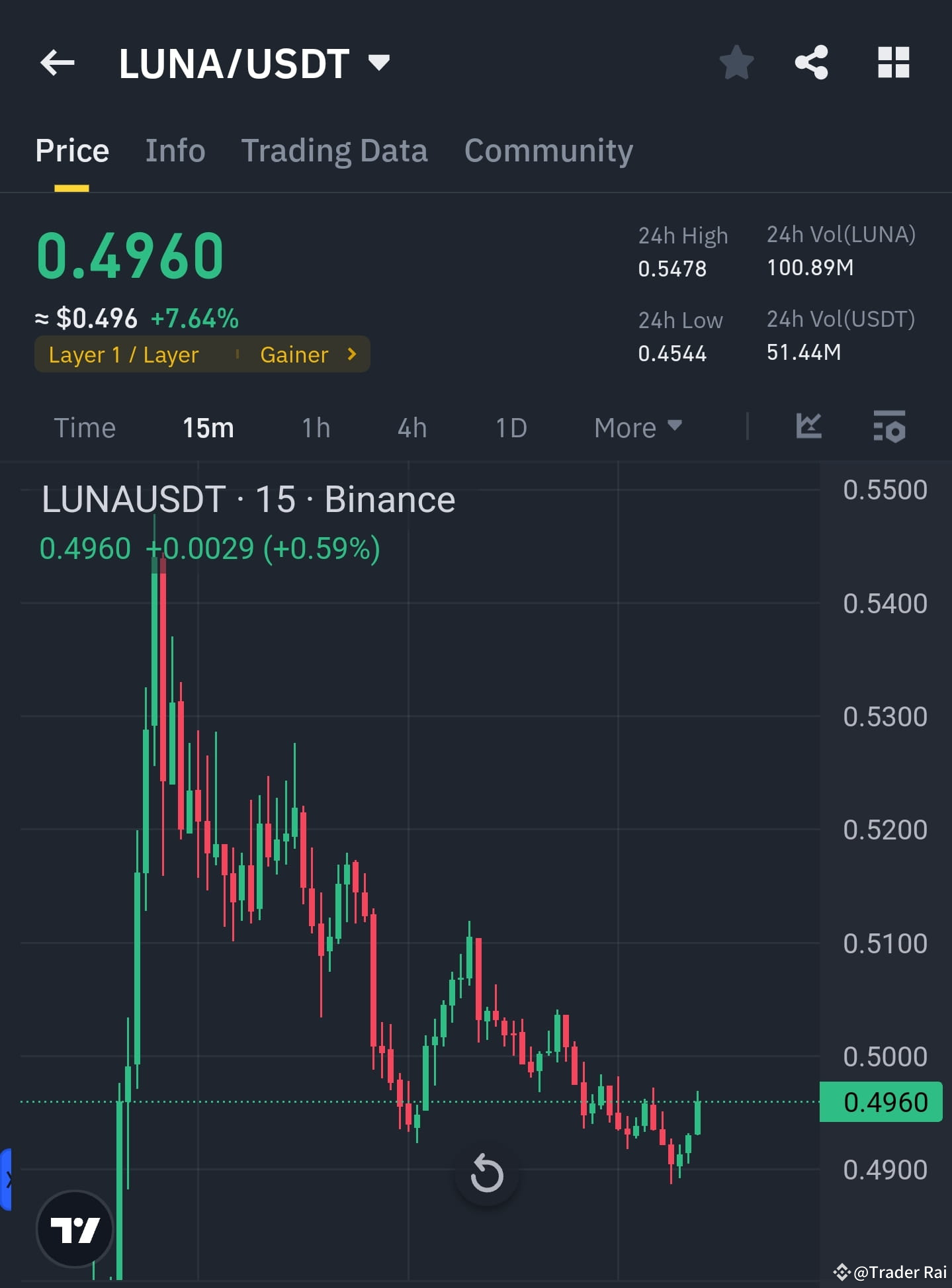Favorite LUNA/USDT using the star icon
Screen dimensions: 952x1288
coord(736,63)
